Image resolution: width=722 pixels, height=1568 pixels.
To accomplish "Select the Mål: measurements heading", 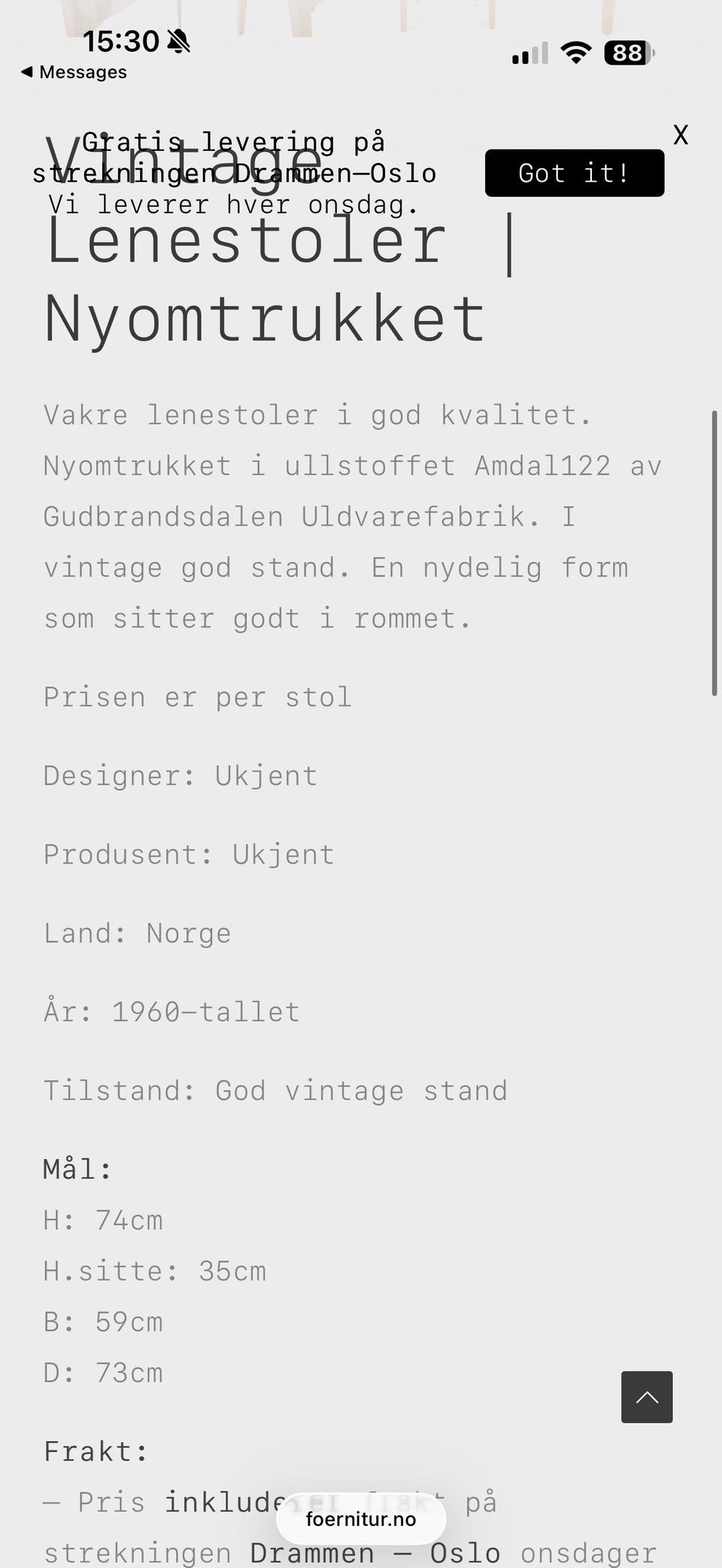I will pyautogui.click(x=76, y=1168).
